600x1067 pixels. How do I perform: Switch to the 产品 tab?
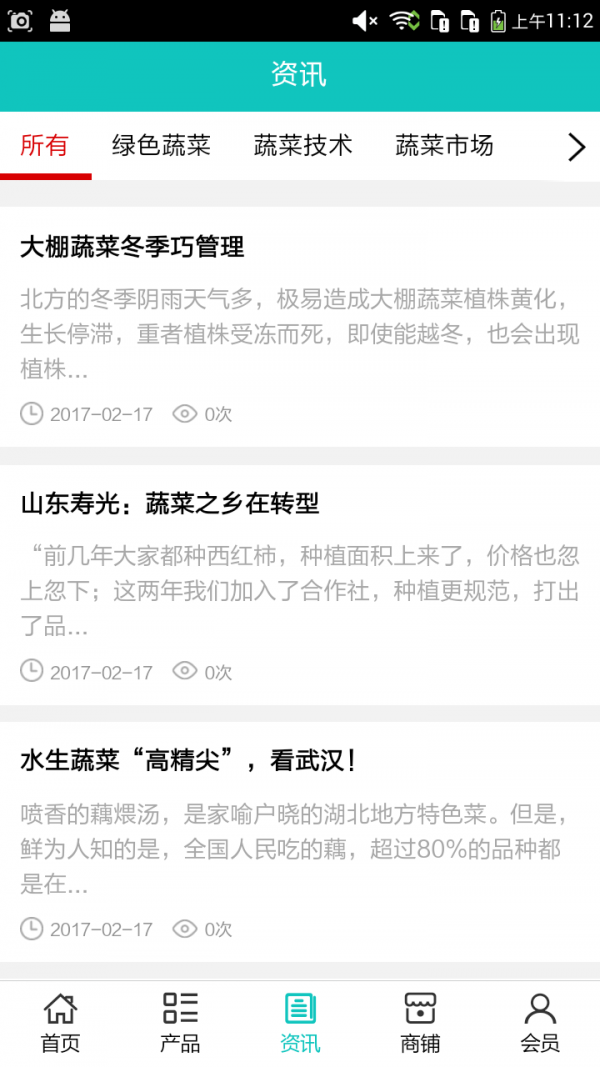click(180, 1022)
